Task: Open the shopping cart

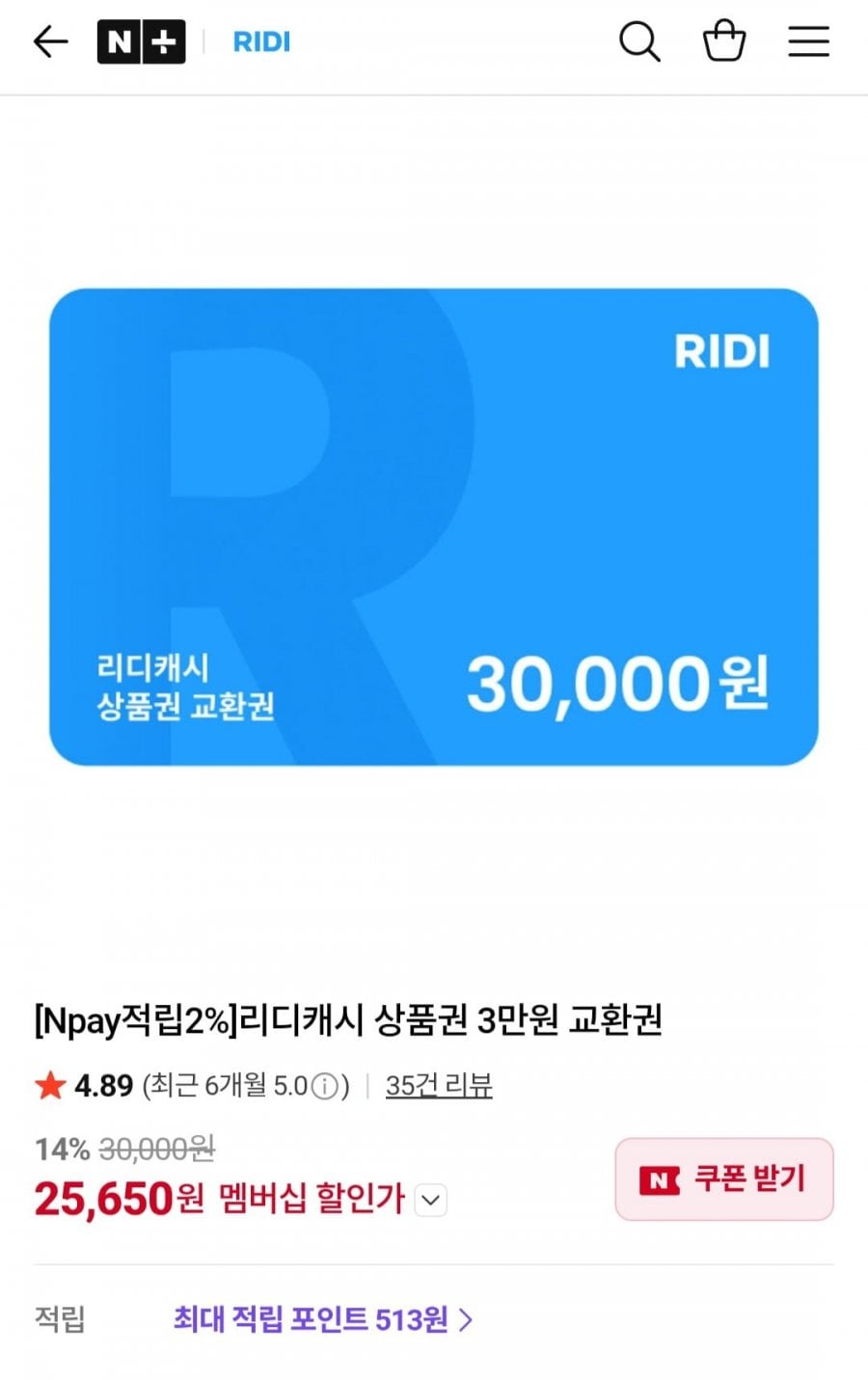Action: (723, 41)
